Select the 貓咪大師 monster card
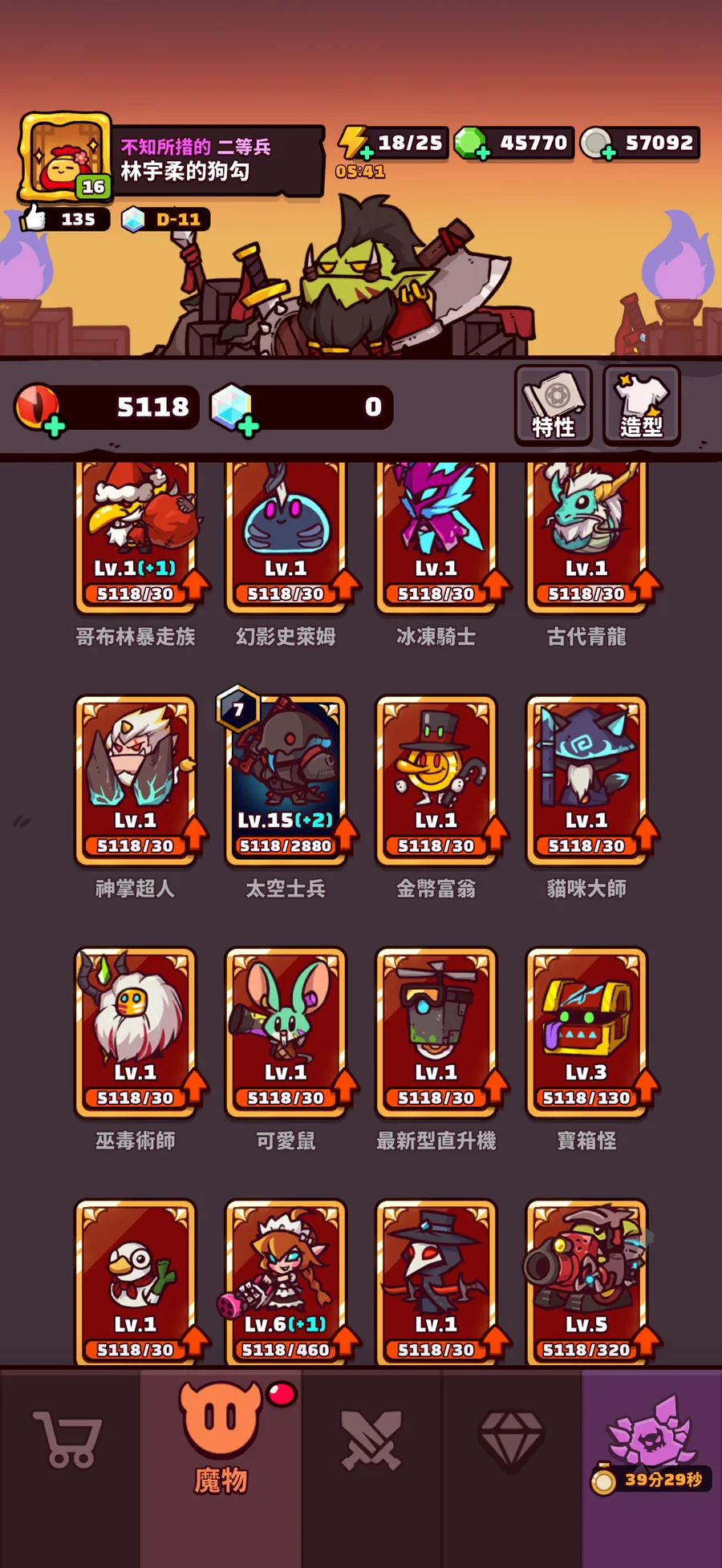The width and height of the screenshot is (722, 1568). click(586, 780)
